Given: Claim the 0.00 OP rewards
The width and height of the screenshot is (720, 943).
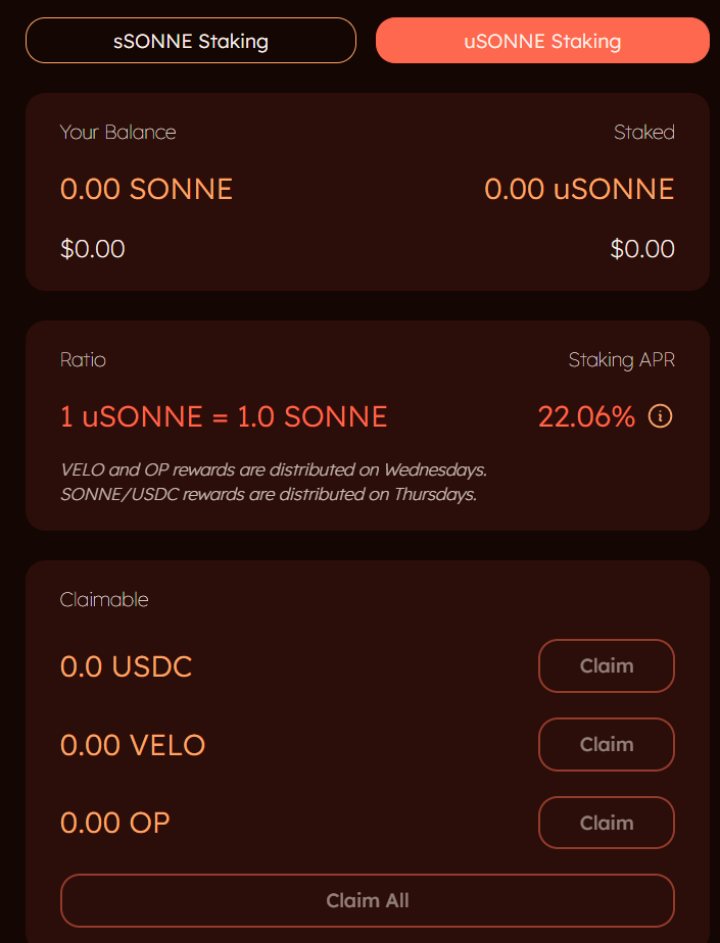Looking at the screenshot, I should pos(606,822).
